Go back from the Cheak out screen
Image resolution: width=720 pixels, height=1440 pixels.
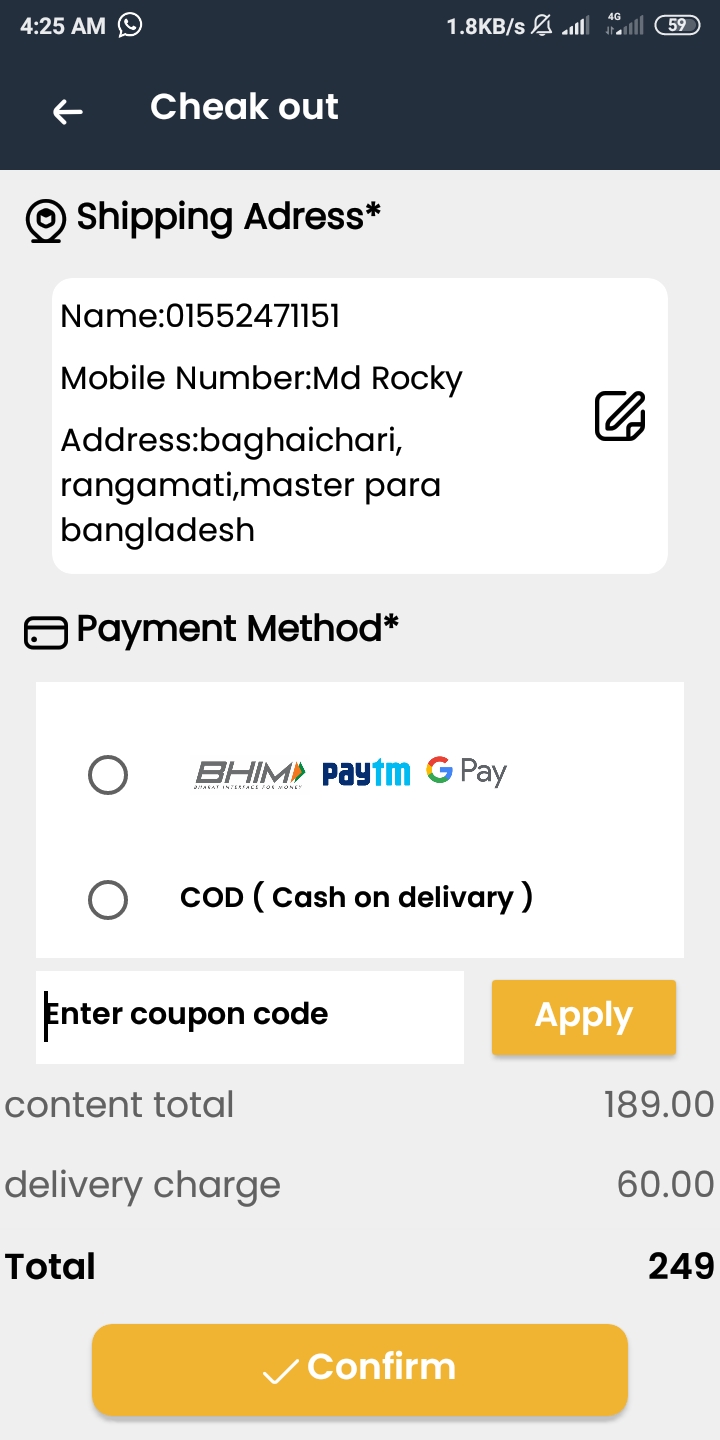click(68, 112)
